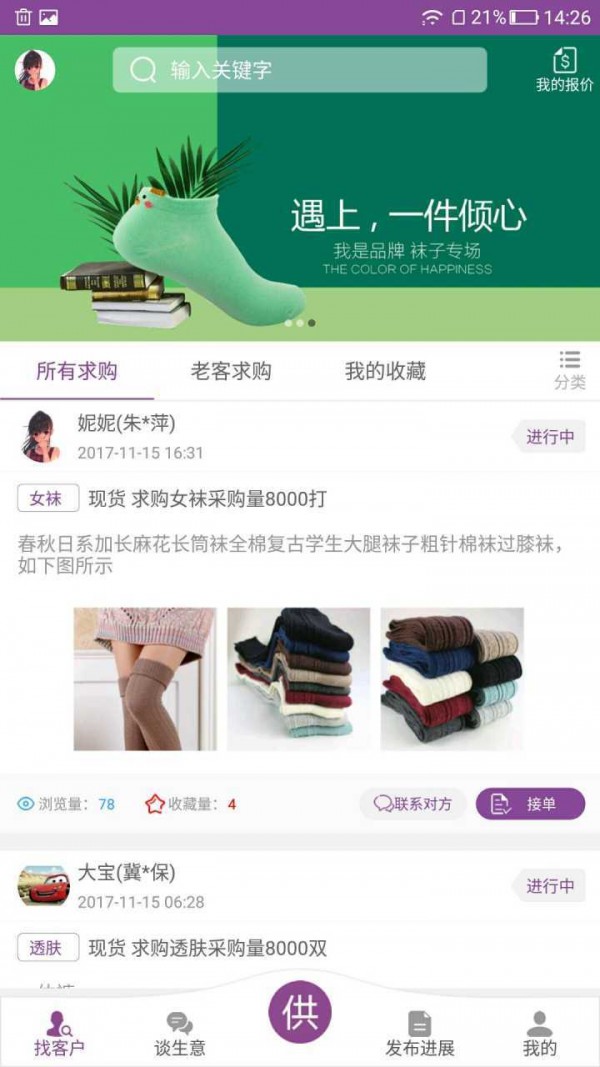Tap 联系对方 to contact 妮妮
This screenshot has width=600, height=1067.
click(x=413, y=804)
